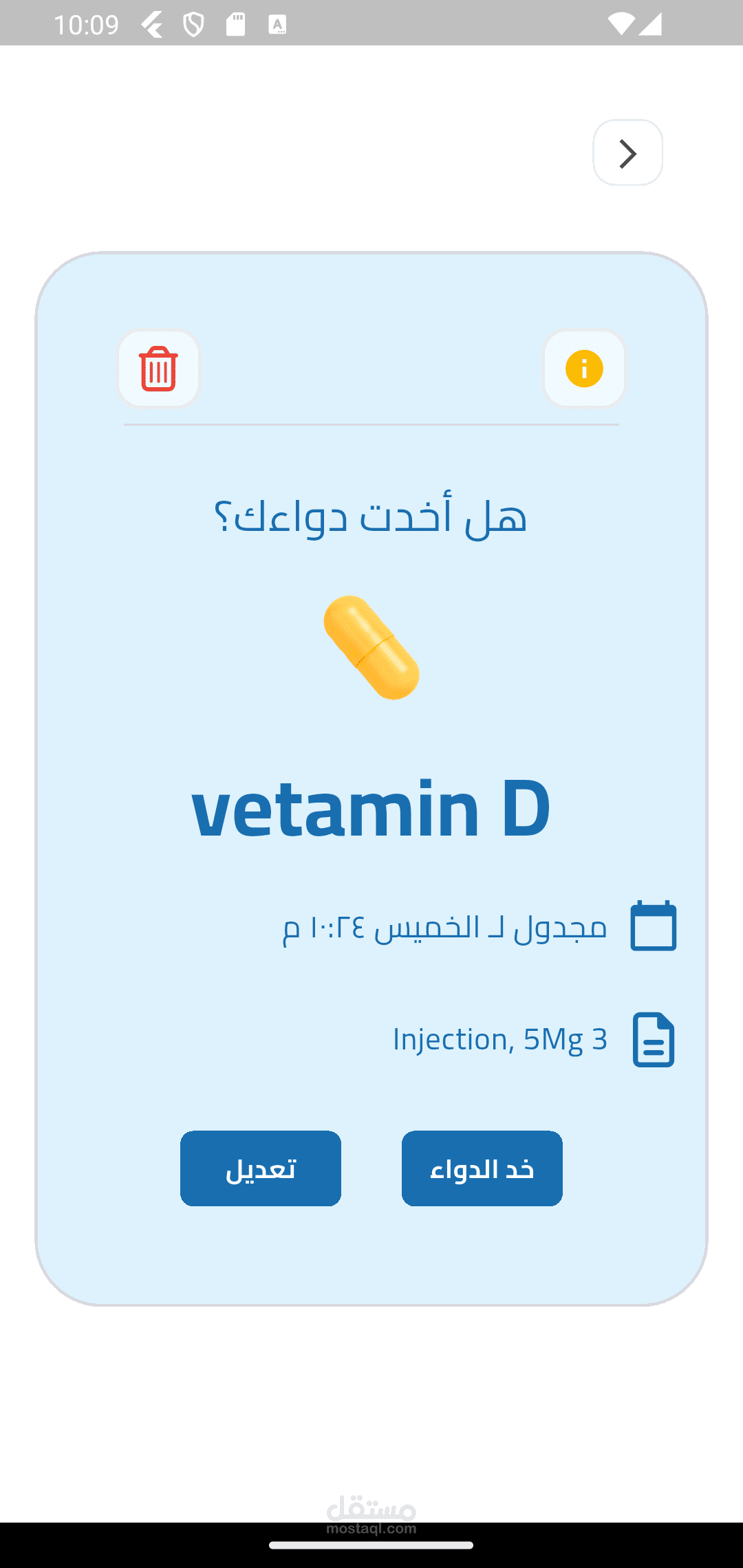Tap the خد الدواء button
The width and height of the screenshot is (743, 1568).
[x=482, y=1168]
